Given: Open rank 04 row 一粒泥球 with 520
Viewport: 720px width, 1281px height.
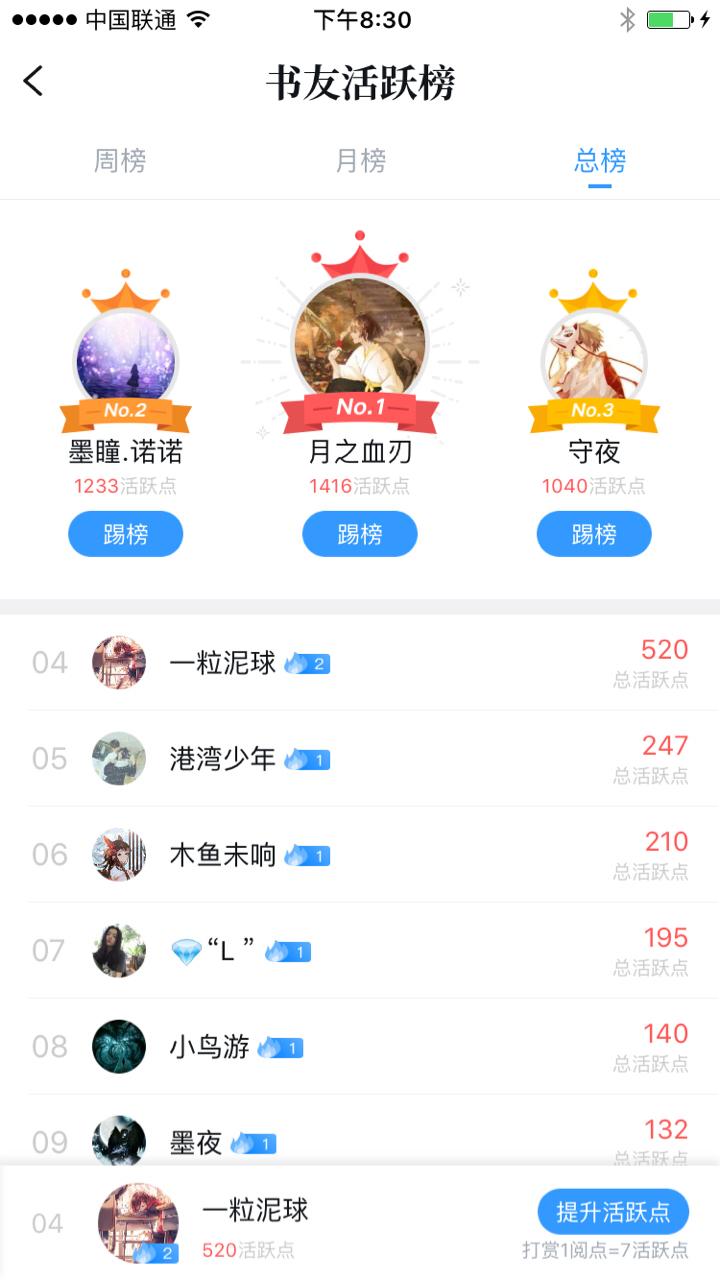Looking at the screenshot, I should pos(360,663).
